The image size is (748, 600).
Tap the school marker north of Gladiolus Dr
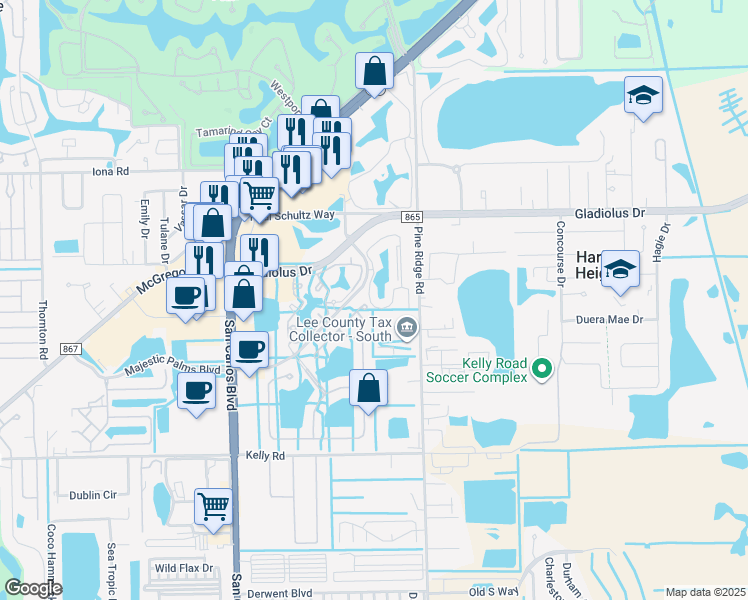coord(643,96)
